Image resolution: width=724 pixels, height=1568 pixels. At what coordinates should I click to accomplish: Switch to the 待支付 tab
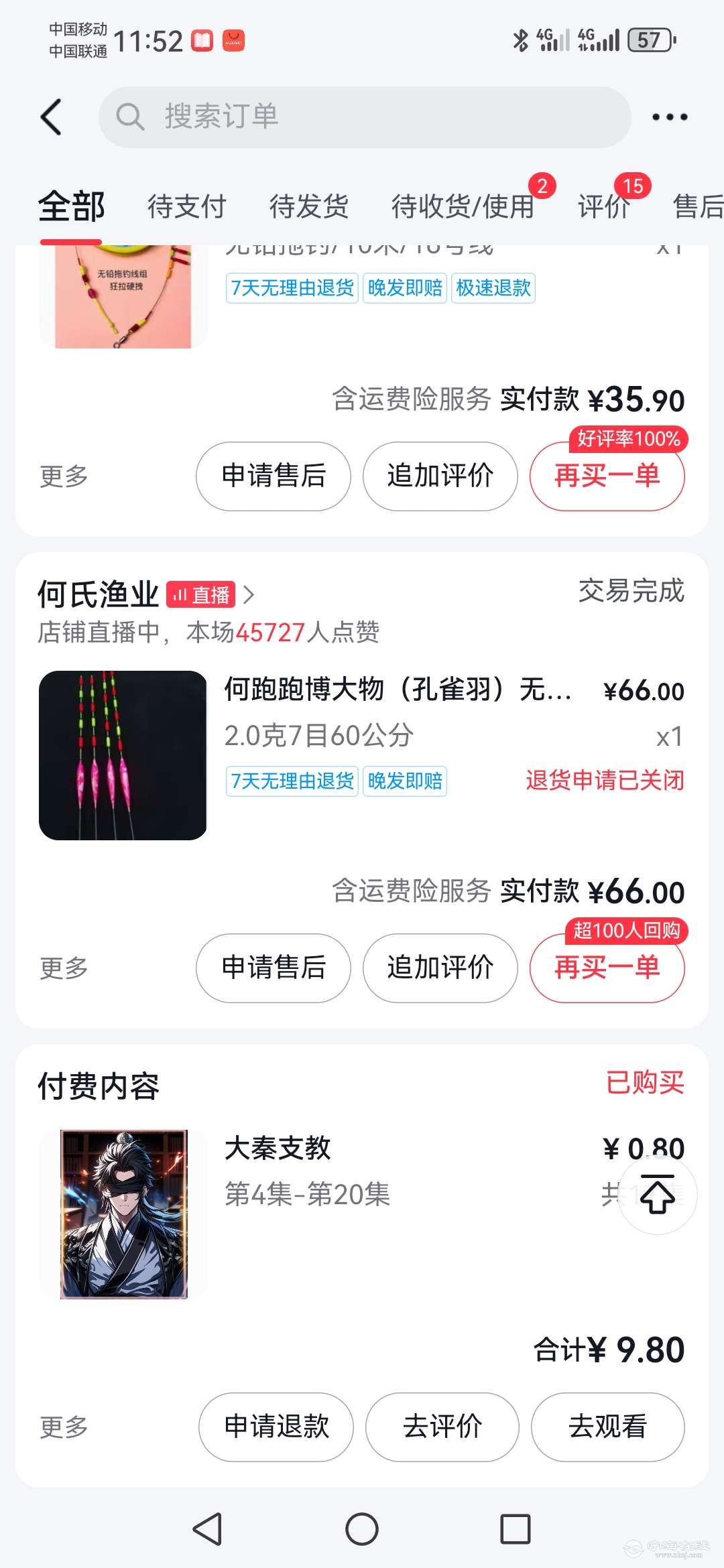coord(186,206)
